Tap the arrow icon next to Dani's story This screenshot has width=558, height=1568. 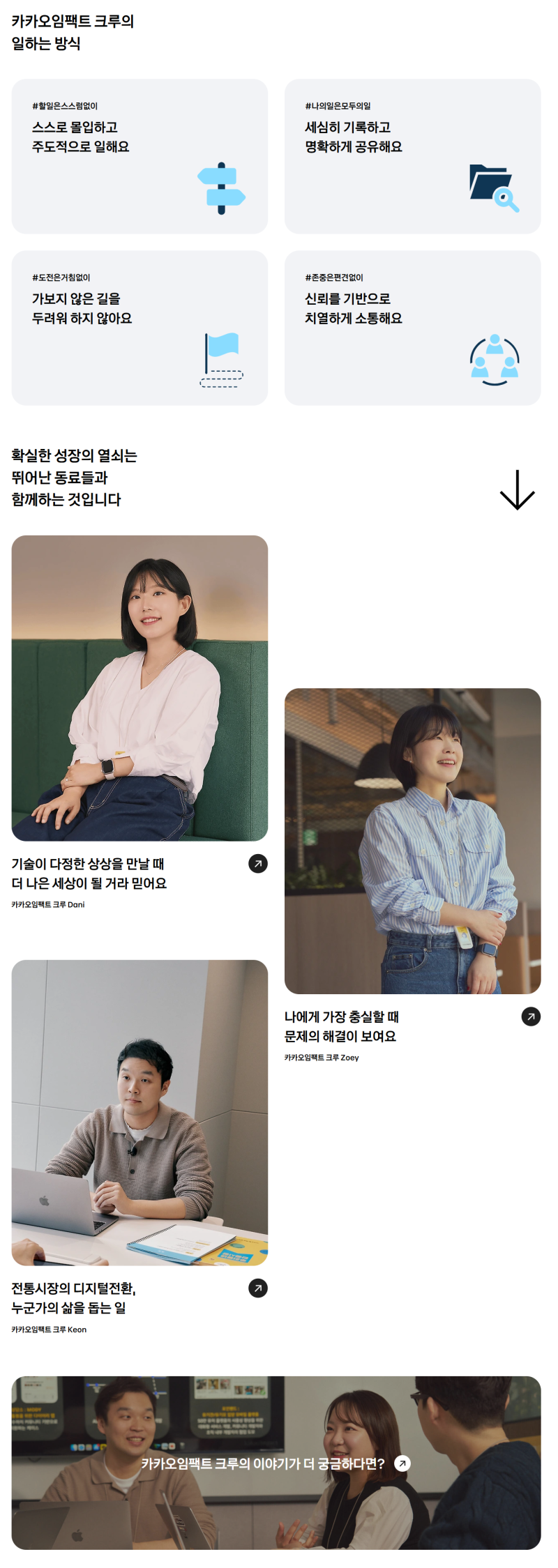258,863
